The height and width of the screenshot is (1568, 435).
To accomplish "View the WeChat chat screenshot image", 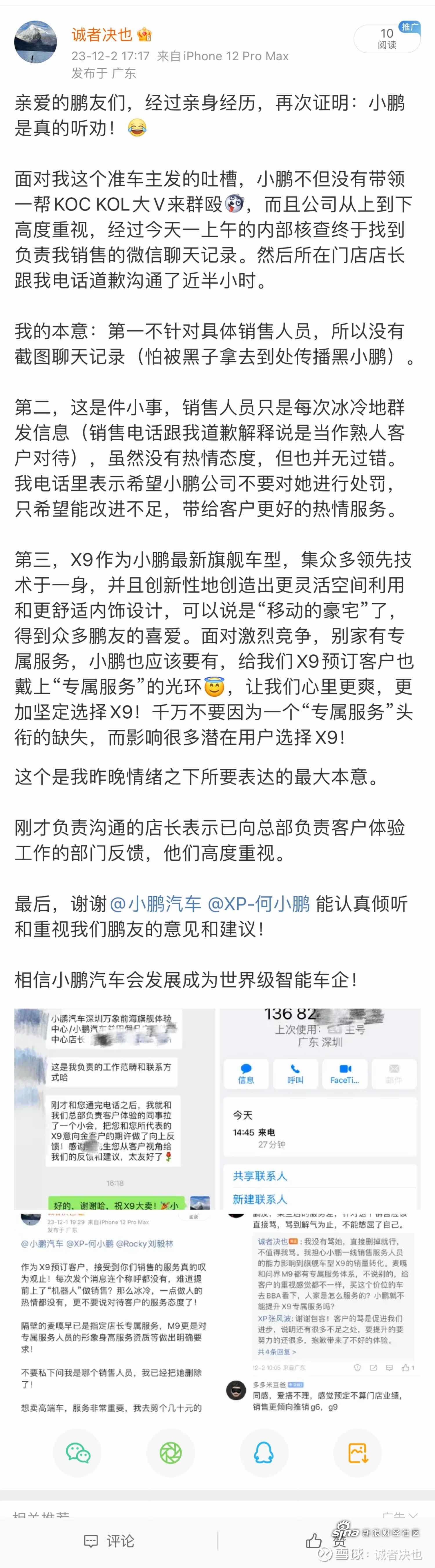I will (115, 1108).
